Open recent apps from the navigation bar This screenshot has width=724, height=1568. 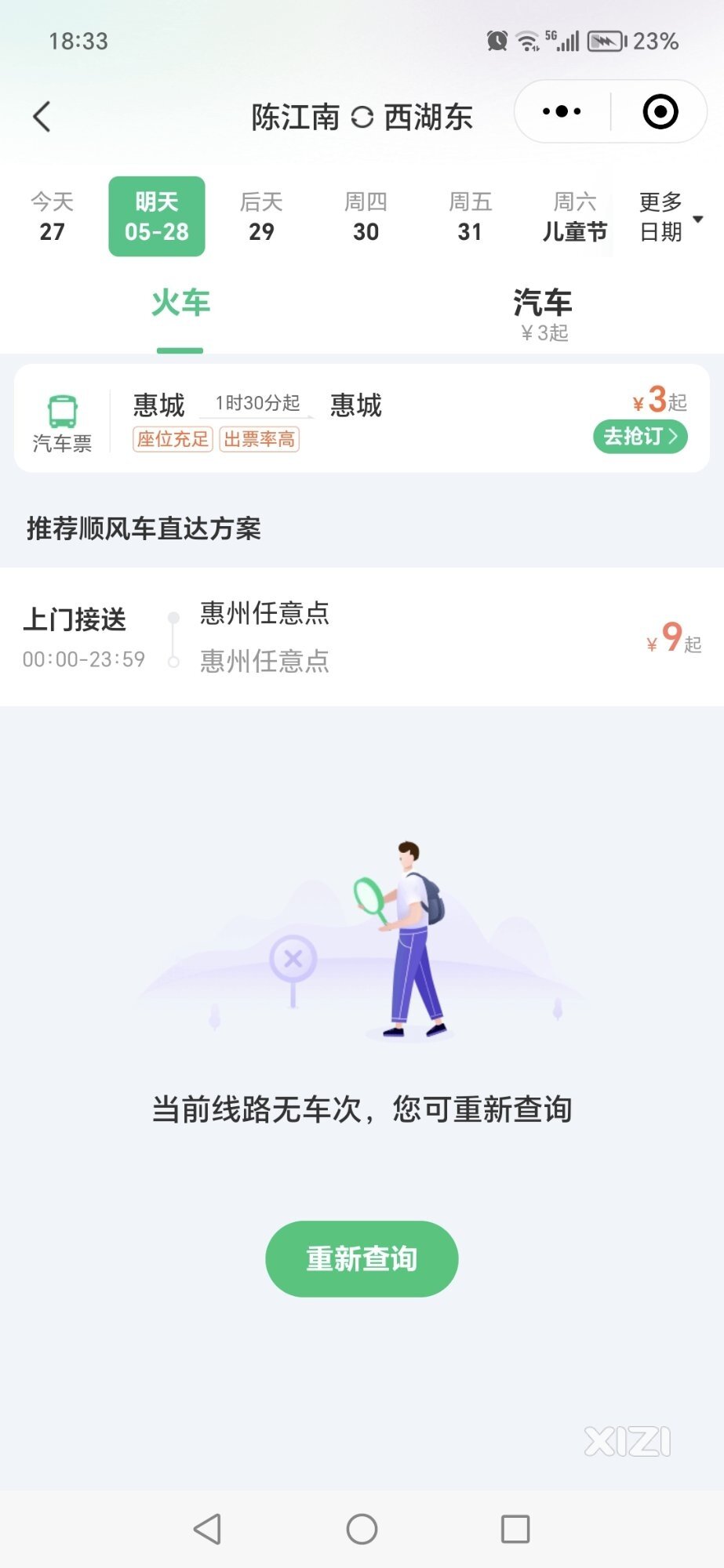point(515,1528)
